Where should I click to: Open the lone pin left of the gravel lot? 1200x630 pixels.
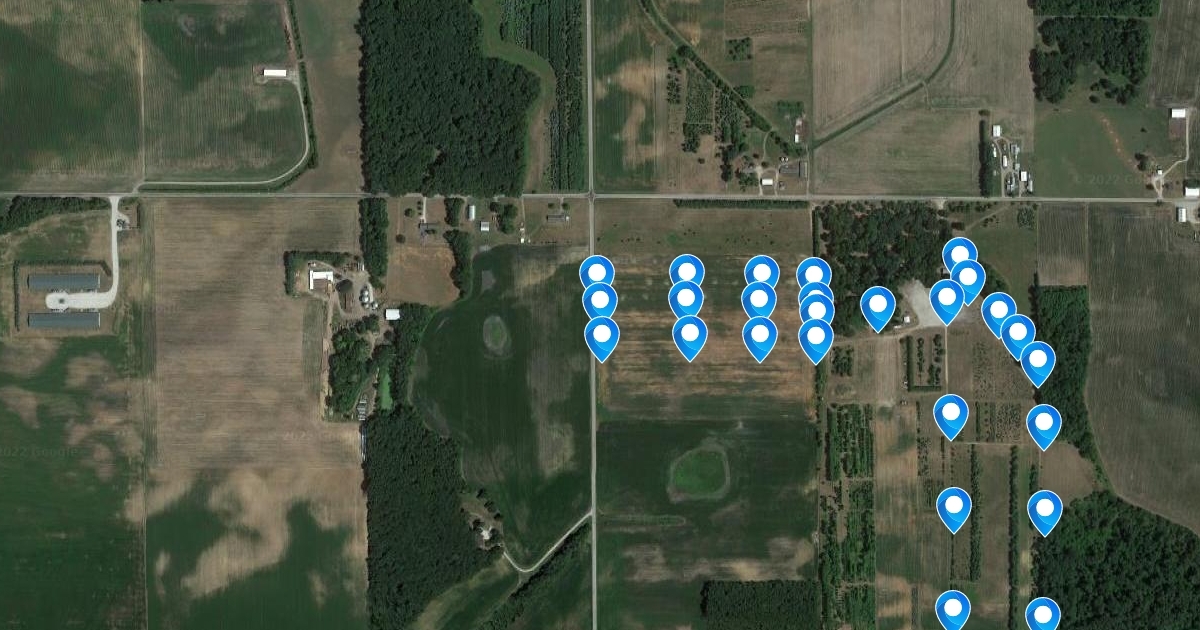click(877, 305)
